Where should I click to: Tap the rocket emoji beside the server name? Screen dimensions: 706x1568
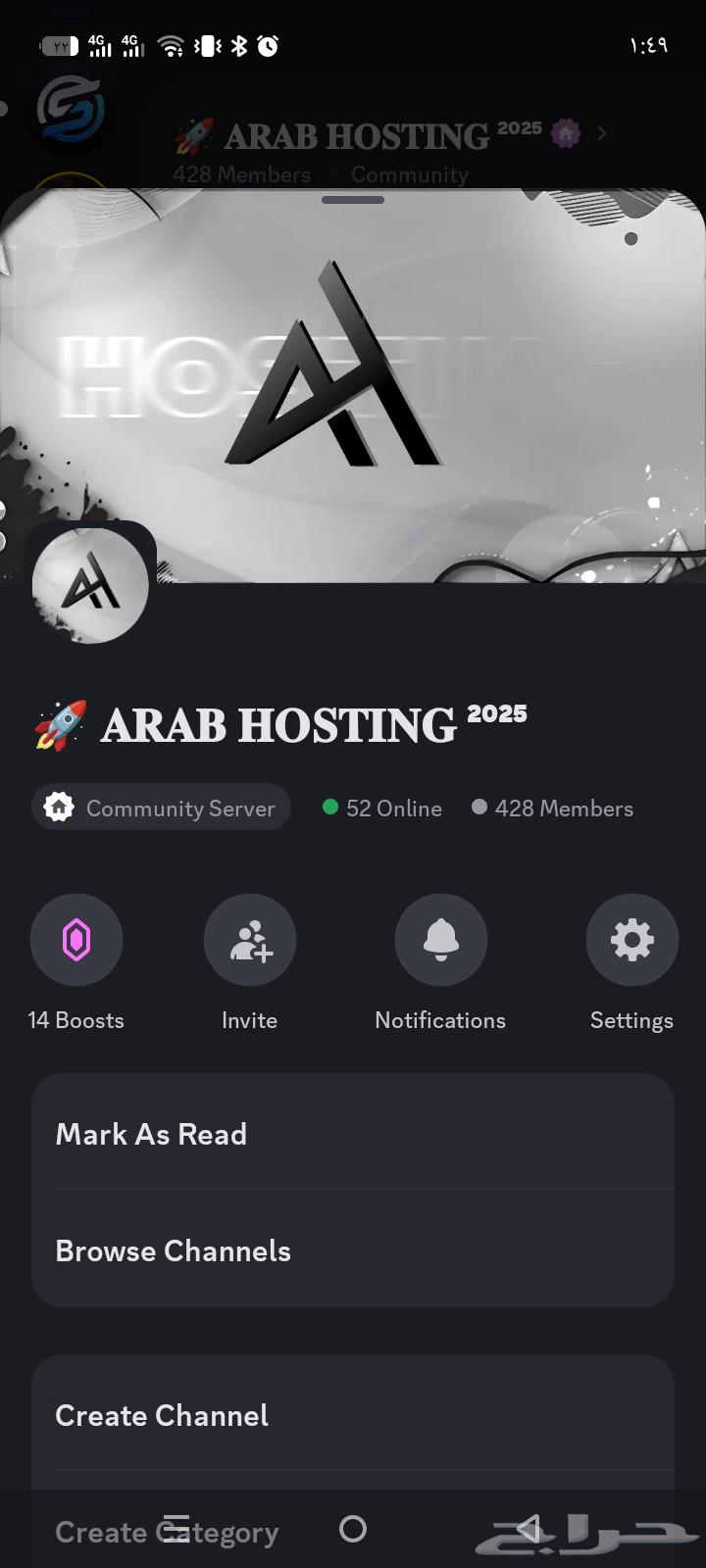[57, 725]
